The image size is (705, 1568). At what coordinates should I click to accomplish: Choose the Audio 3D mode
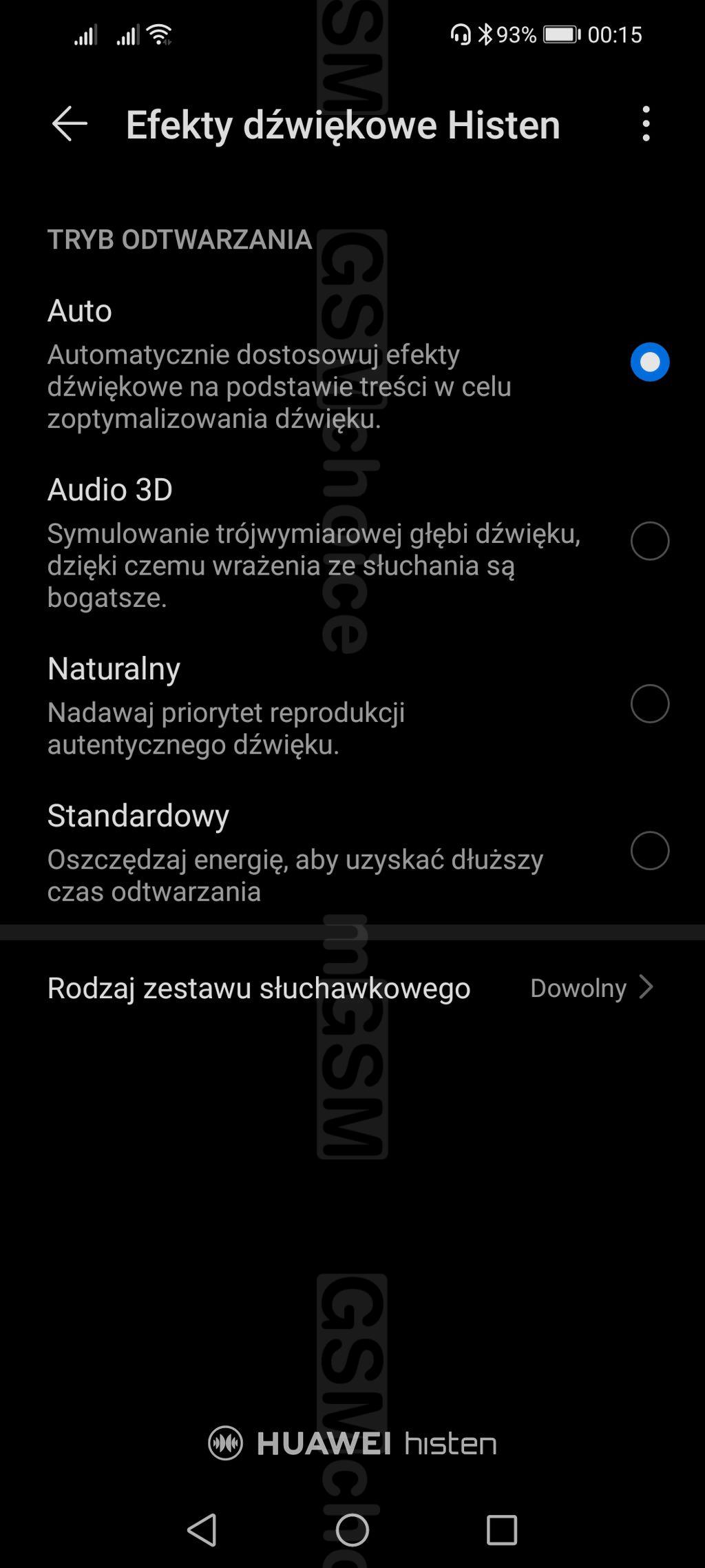649,541
